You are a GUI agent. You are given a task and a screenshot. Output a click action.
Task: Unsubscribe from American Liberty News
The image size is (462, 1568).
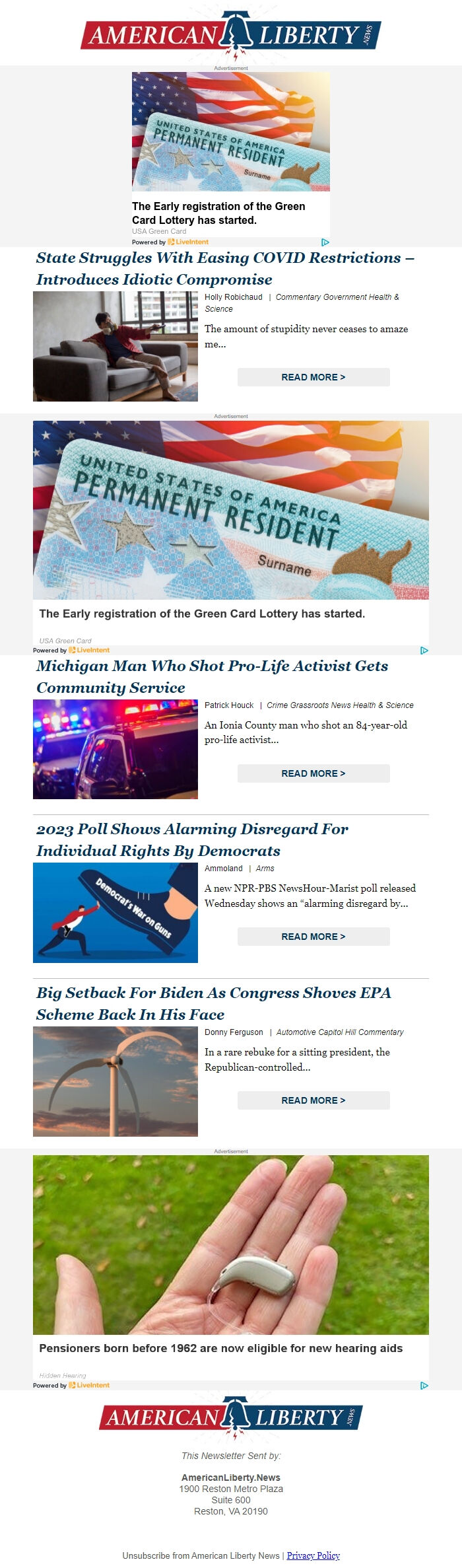(x=201, y=1555)
